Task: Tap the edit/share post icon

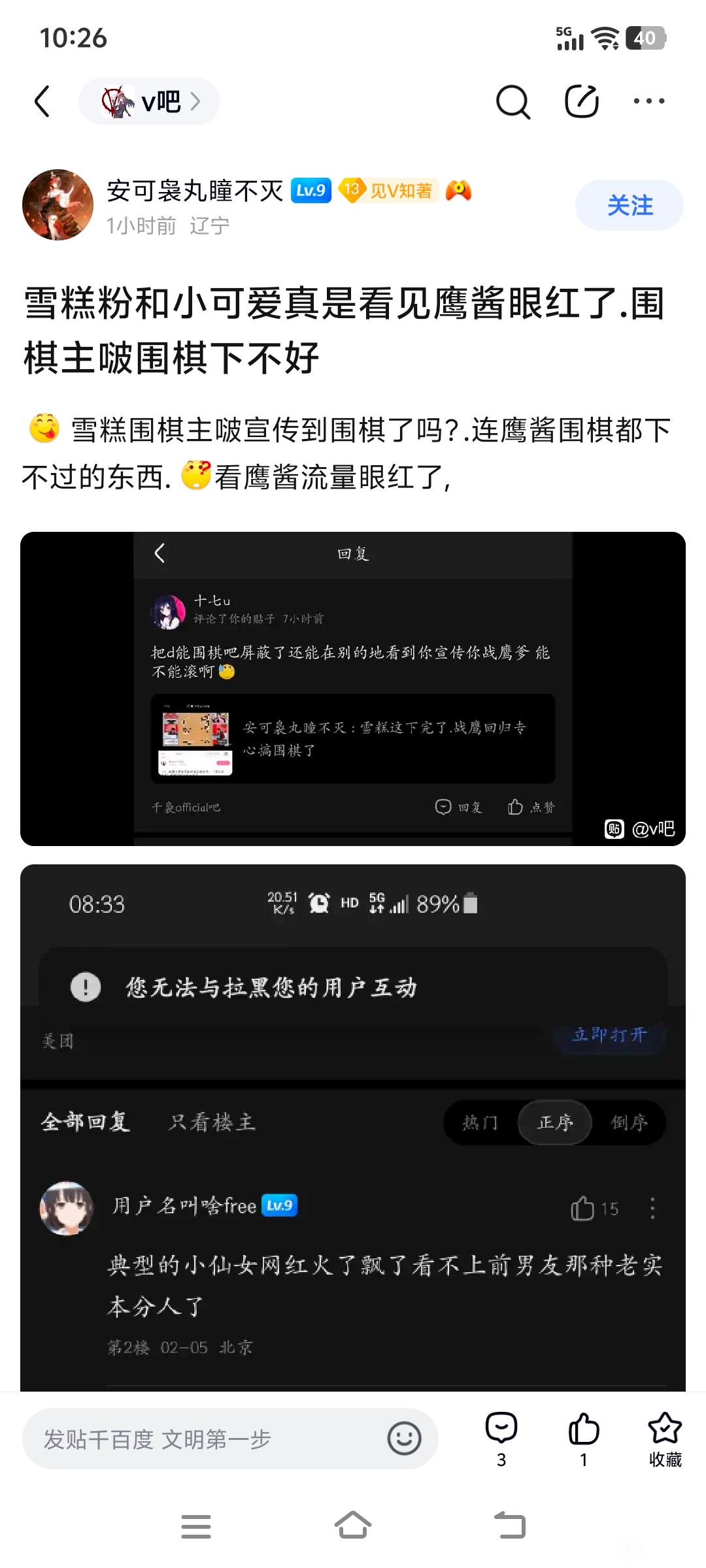Action: [581, 101]
